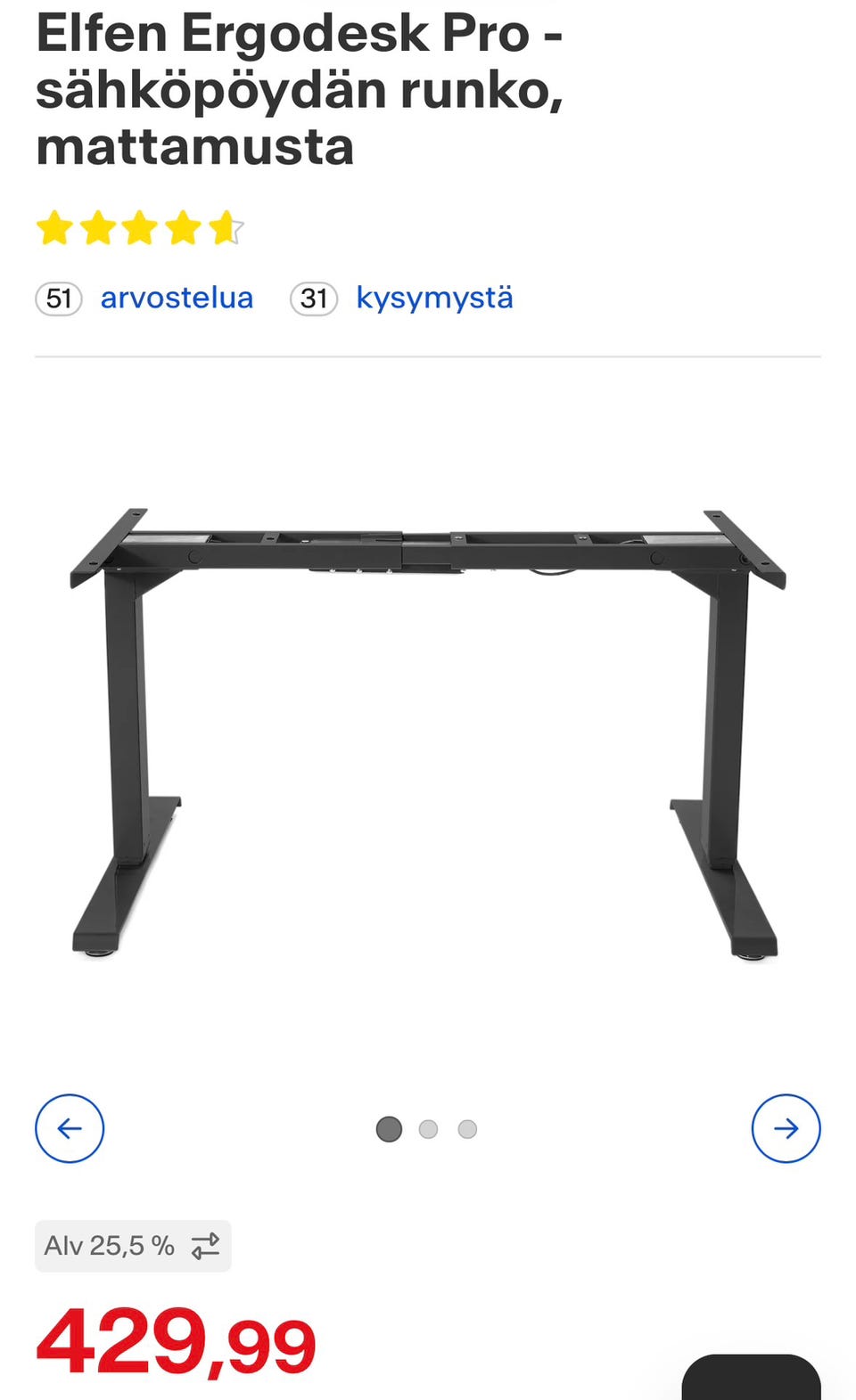Click the half-filled fifth star
856x1400 pixels.
coord(226,226)
